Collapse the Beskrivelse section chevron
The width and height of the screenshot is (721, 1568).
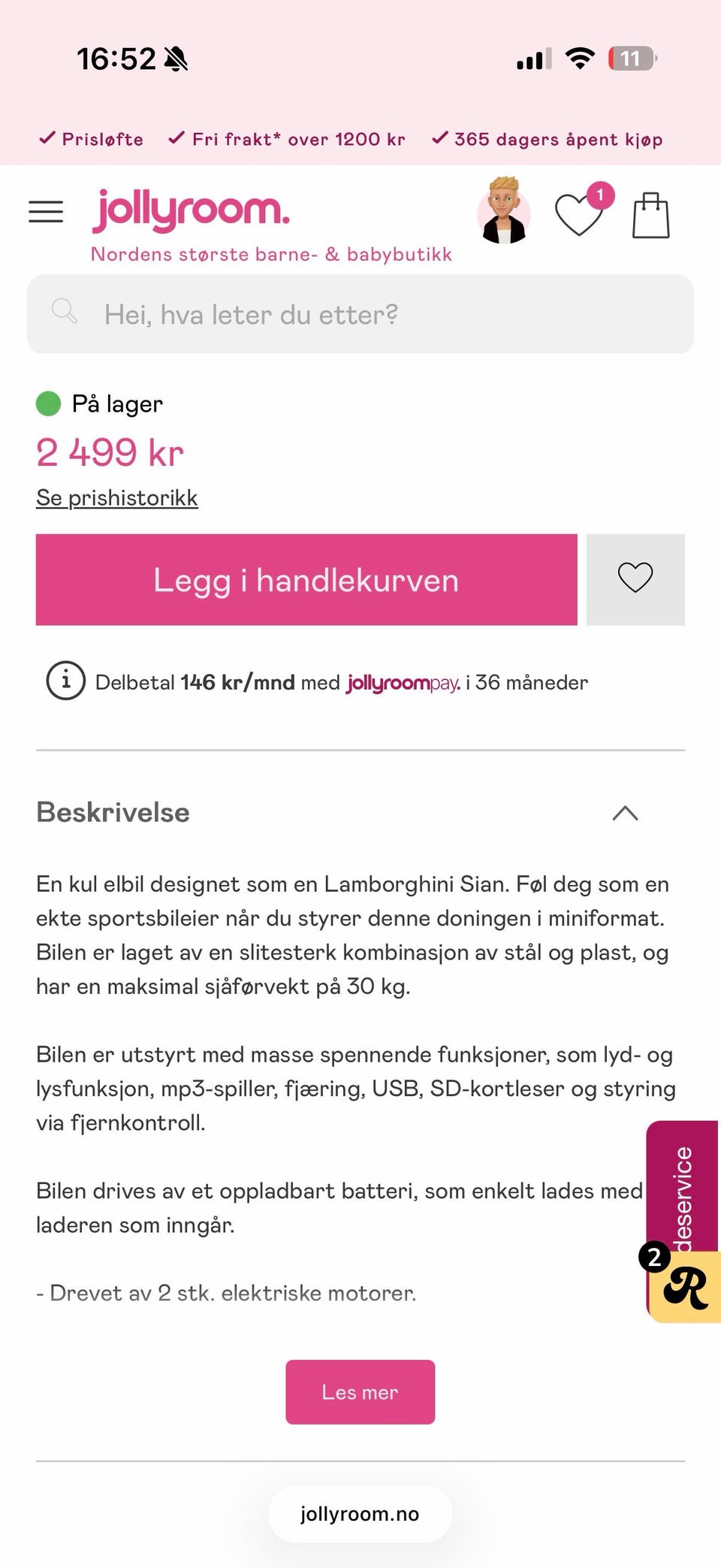coord(624,814)
